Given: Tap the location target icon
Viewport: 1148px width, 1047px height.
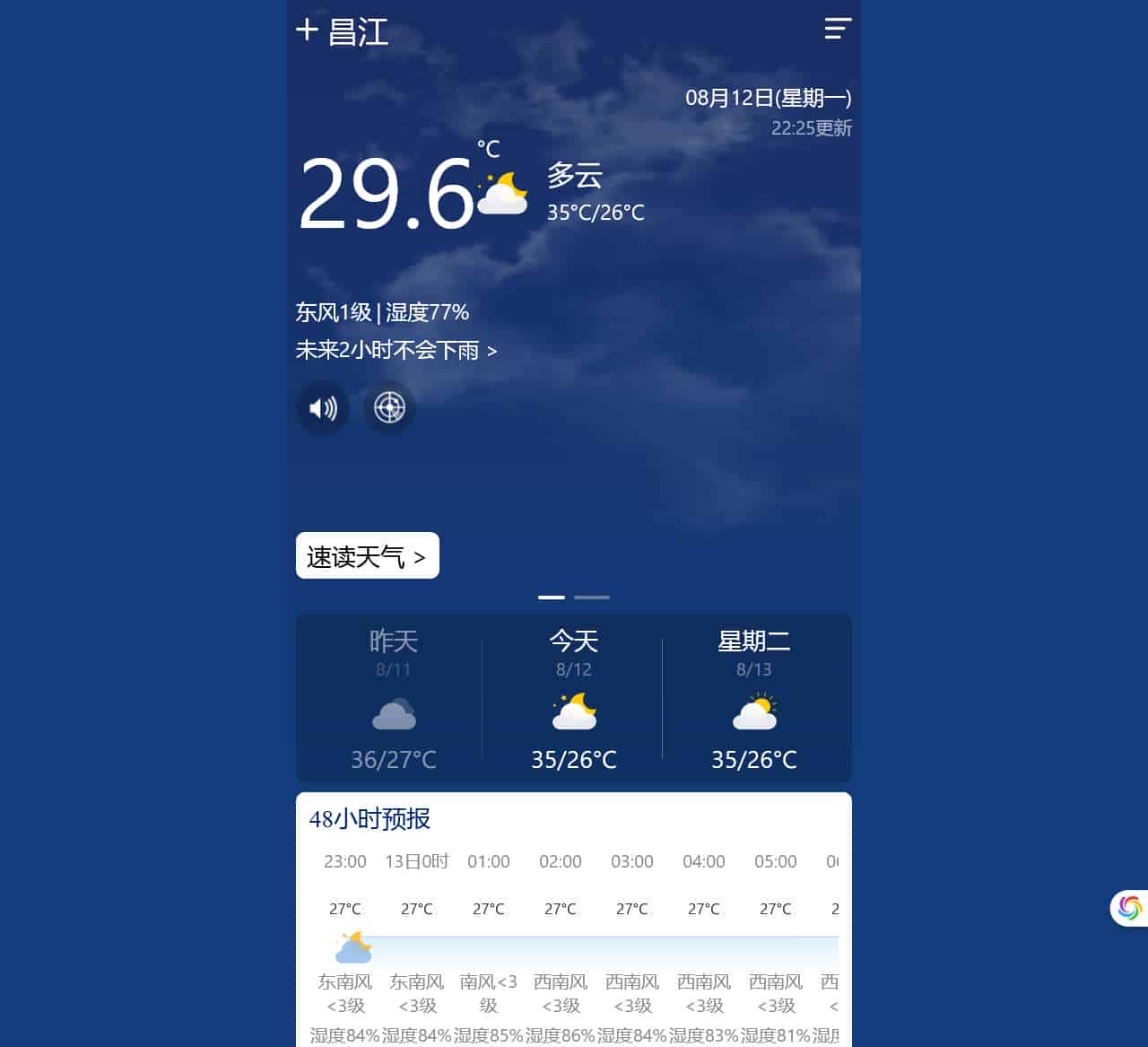Looking at the screenshot, I should click(x=389, y=408).
